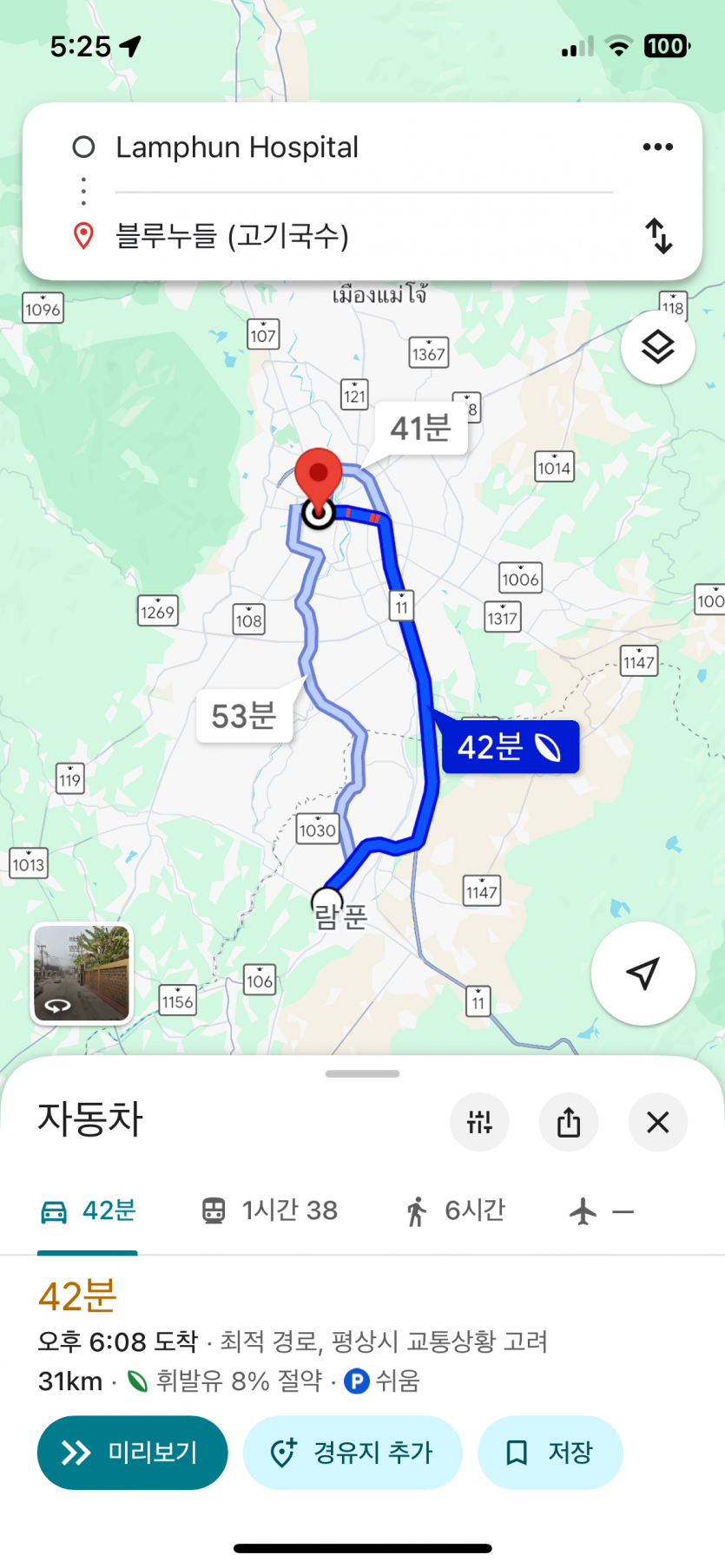Open the Street View thumbnail preview
The width and height of the screenshot is (725, 1568).
(x=81, y=973)
